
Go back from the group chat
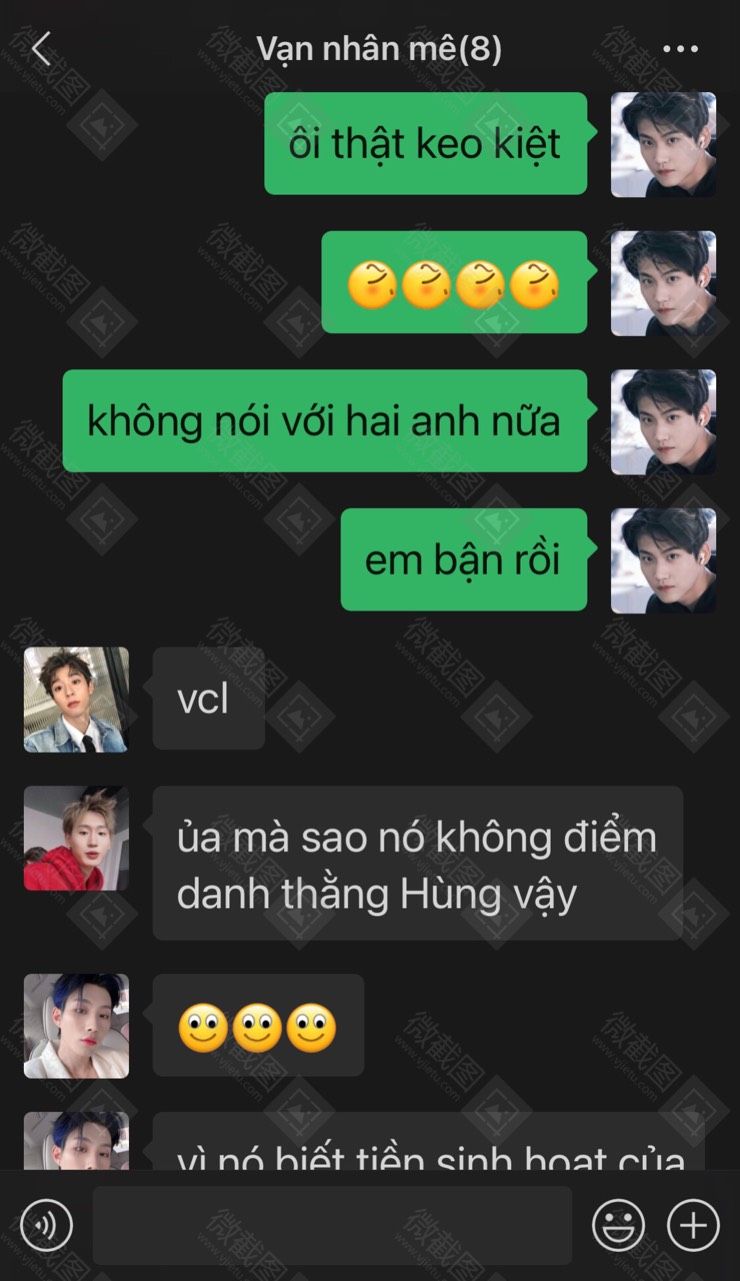click(x=41, y=48)
